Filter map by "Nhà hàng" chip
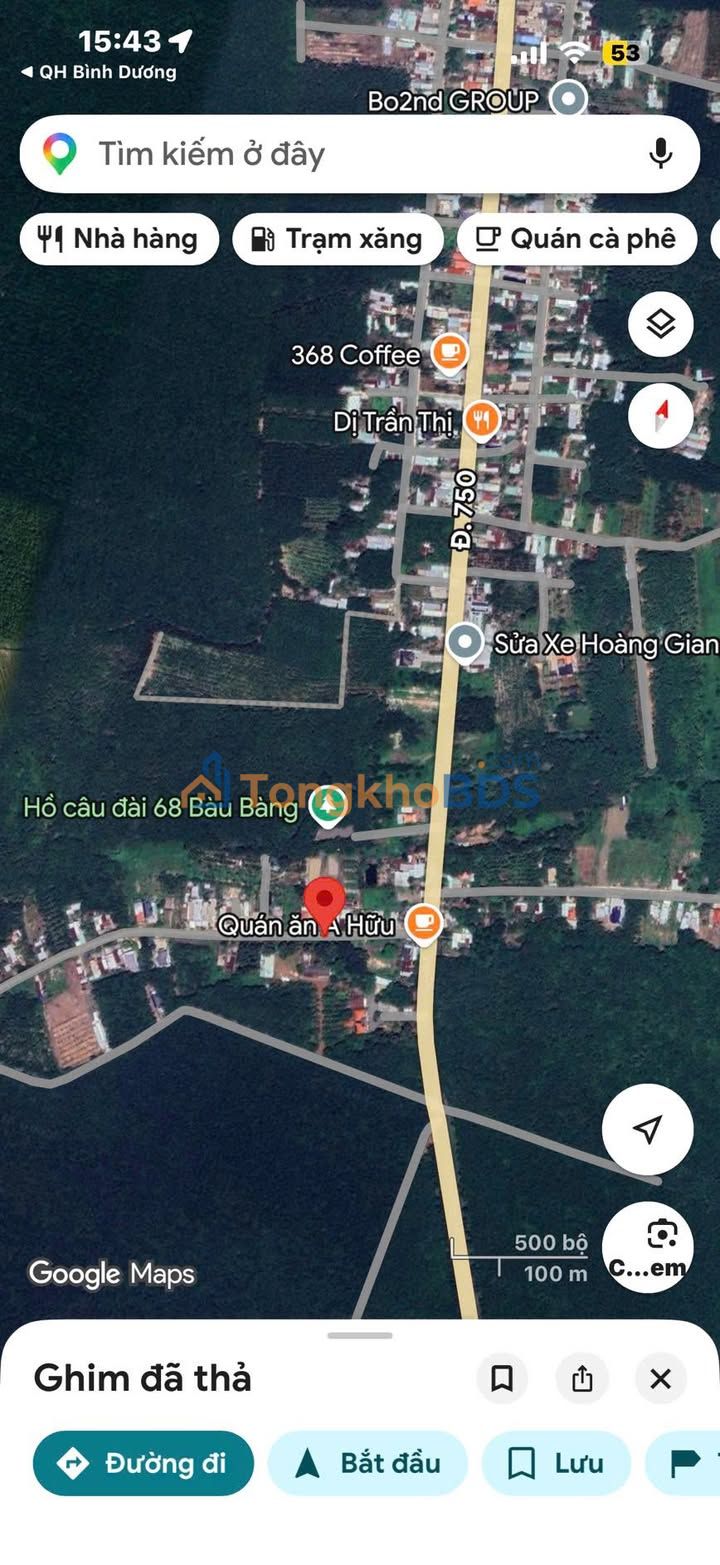The height and width of the screenshot is (1565, 720). point(119,239)
